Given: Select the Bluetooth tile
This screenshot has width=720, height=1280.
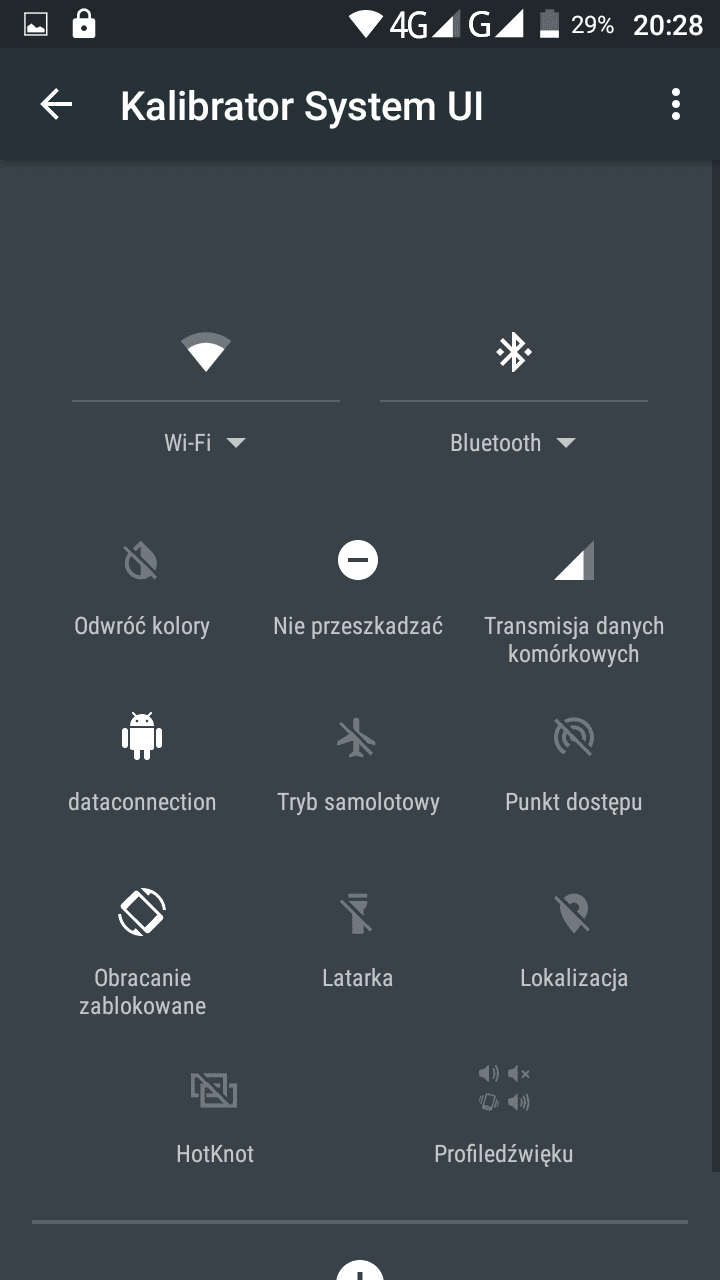Looking at the screenshot, I should pos(514,393).
